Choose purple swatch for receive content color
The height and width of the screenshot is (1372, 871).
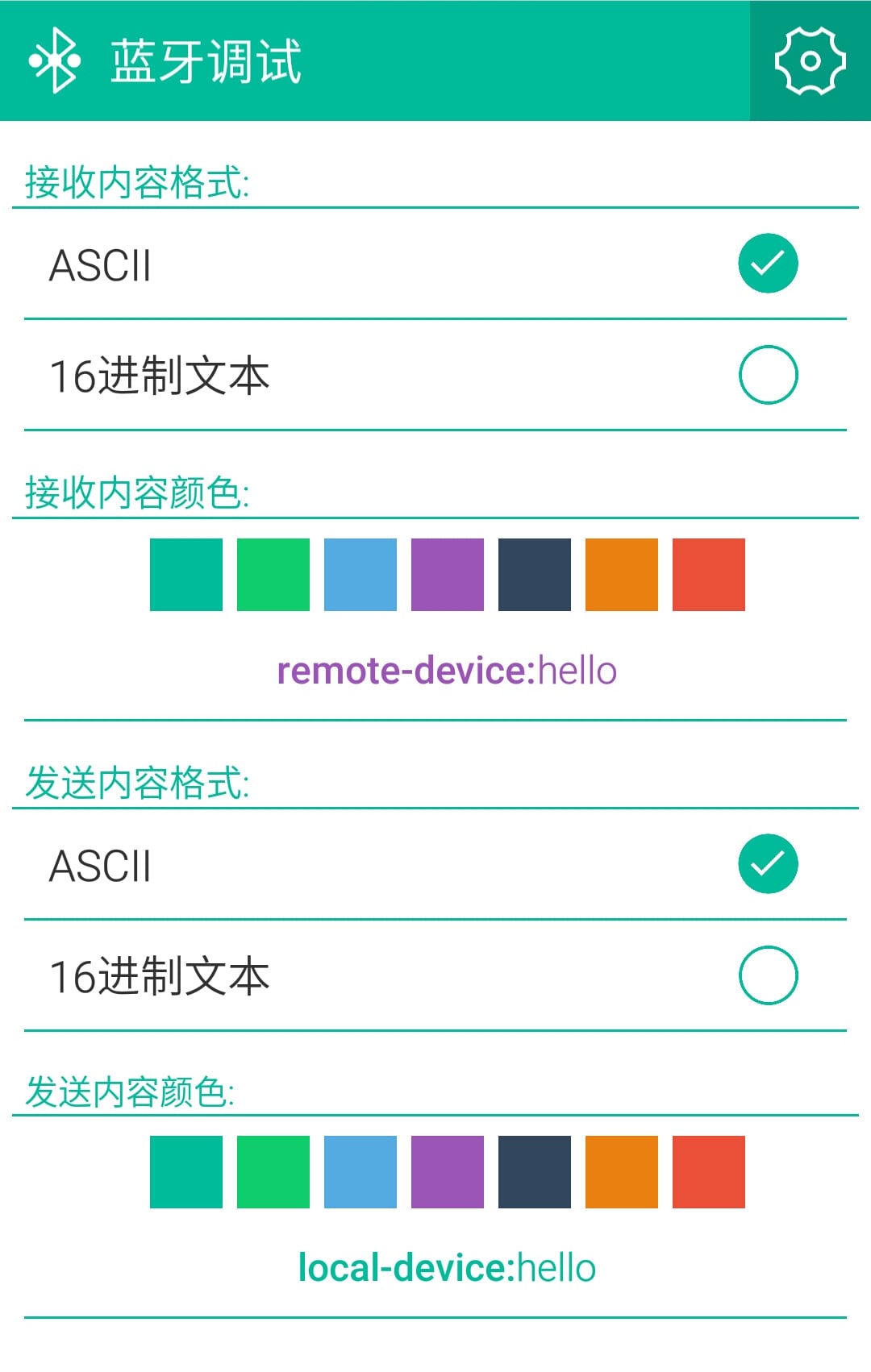[x=448, y=575]
